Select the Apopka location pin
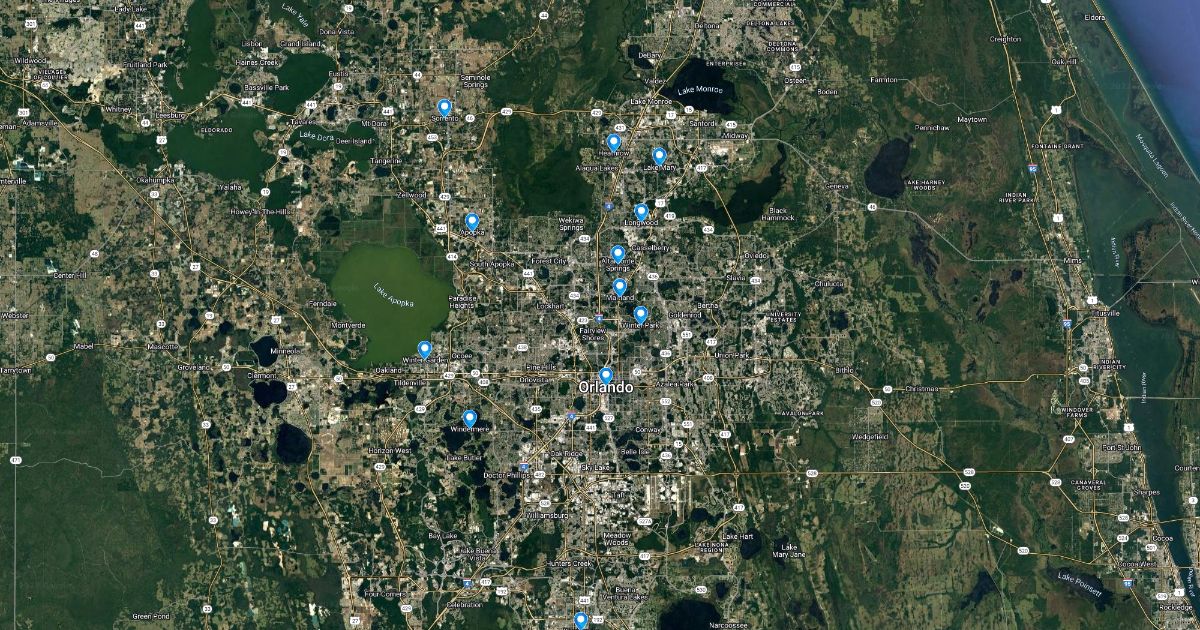This screenshot has height=630, width=1200. click(472, 221)
